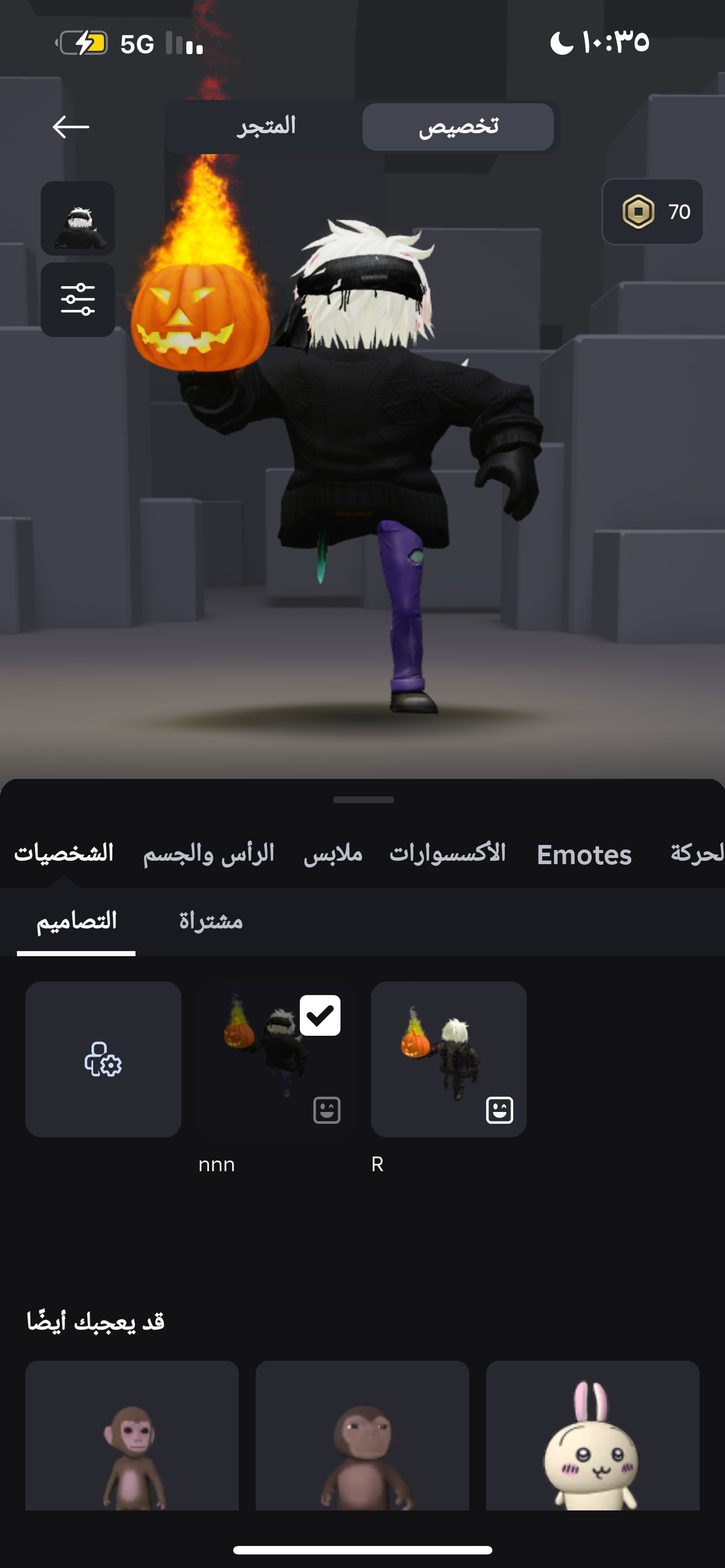Image resolution: width=725 pixels, height=1568 pixels.
Task: Go back using the arrow icon
Action: [71, 126]
